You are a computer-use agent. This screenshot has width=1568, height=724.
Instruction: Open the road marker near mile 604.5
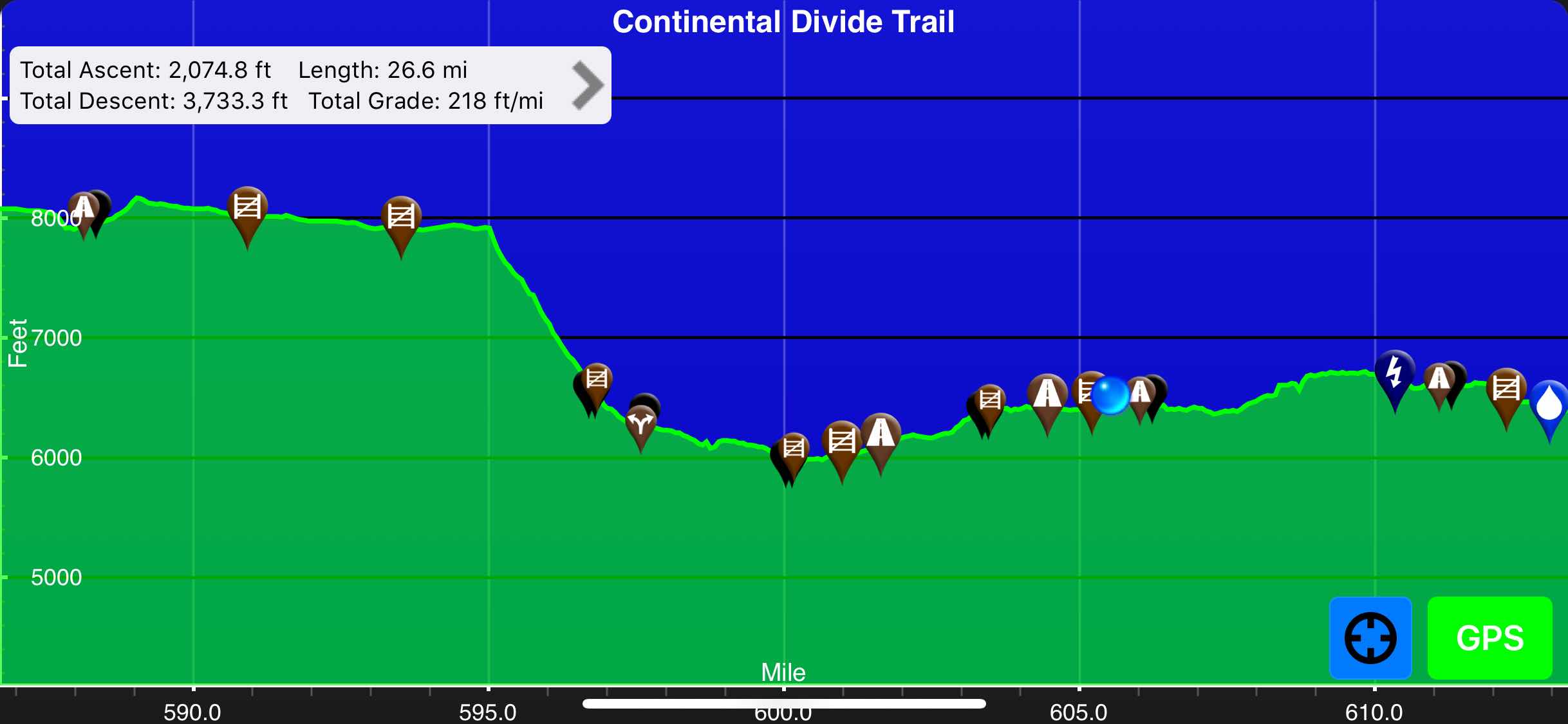[1047, 393]
